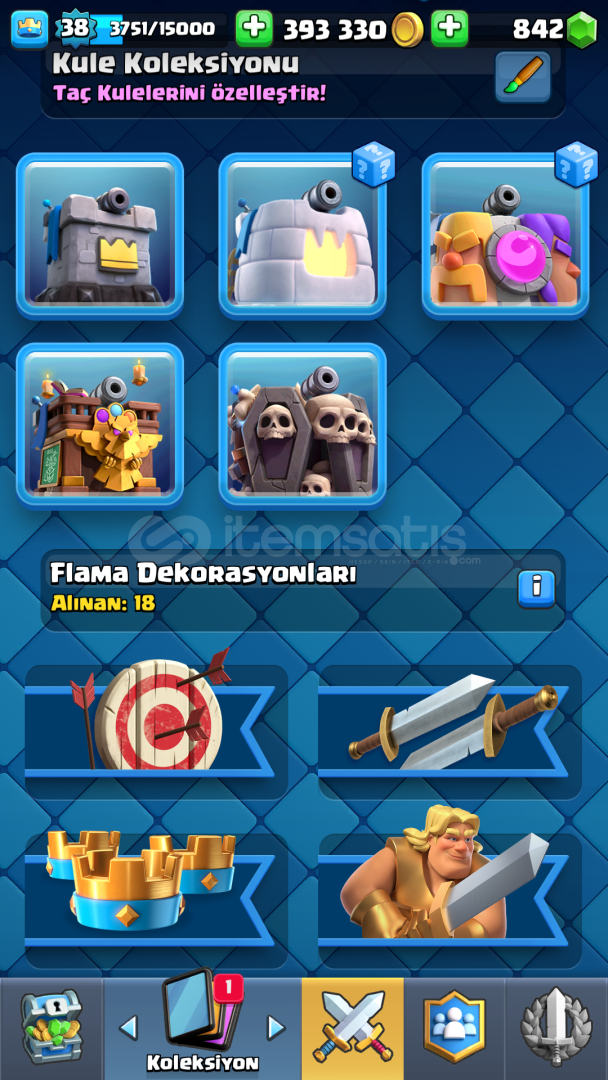Tap the paintbrush customize tower button
The height and width of the screenshot is (1080, 608).
(x=523, y=76)
